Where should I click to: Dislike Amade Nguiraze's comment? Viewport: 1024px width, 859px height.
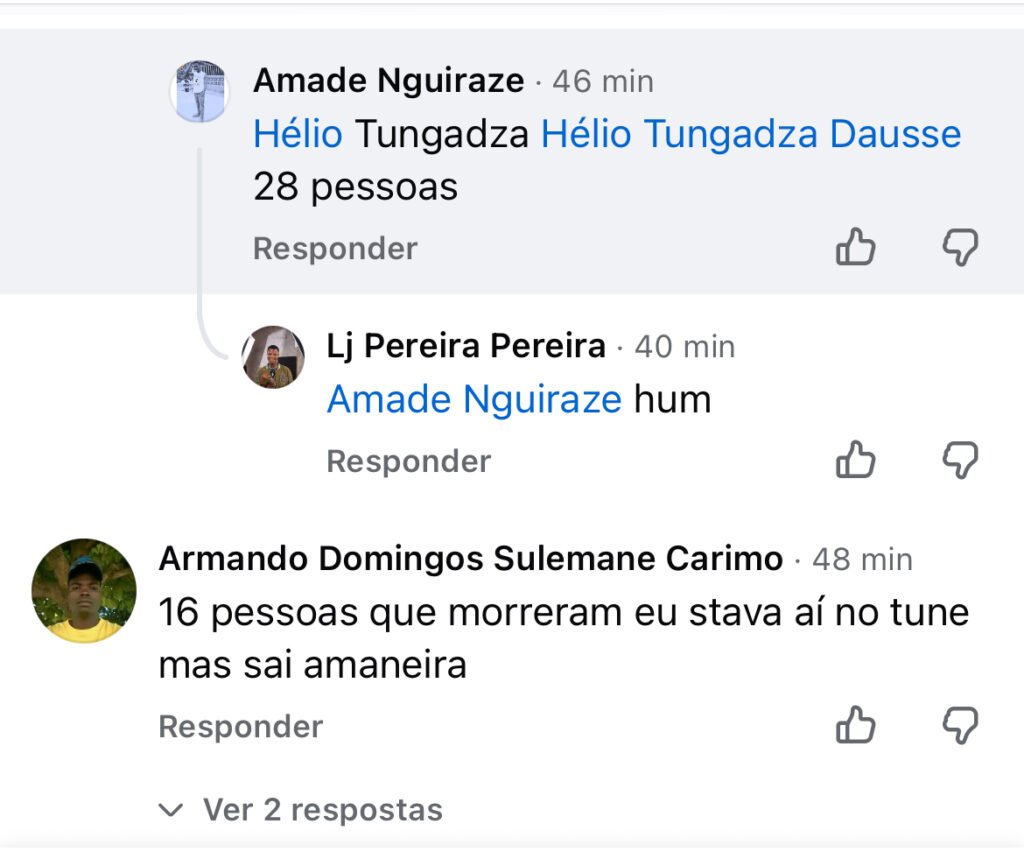point(961,247)
